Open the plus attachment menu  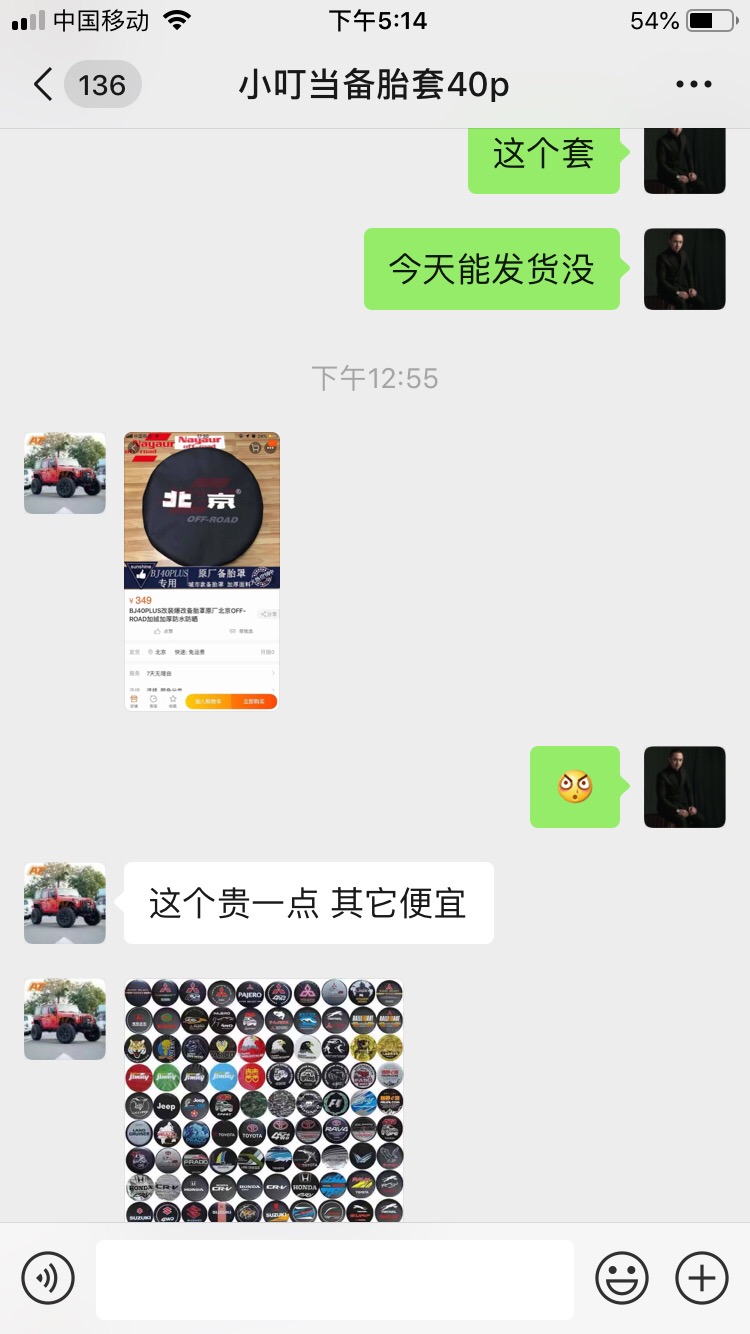tap(702, 1278)
